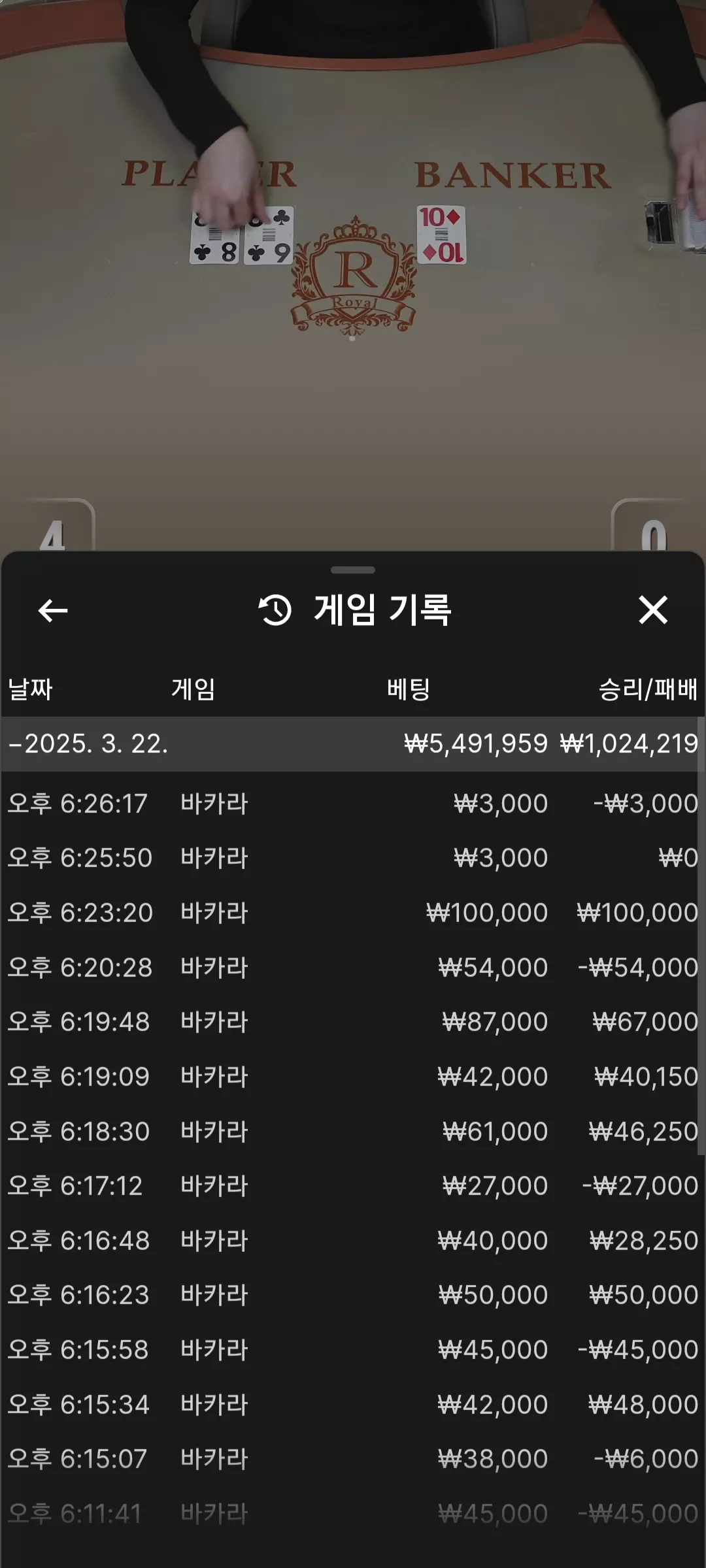
Task: Select the 오후 6:18:30 바카라 entry
Action: point(353,1132)
